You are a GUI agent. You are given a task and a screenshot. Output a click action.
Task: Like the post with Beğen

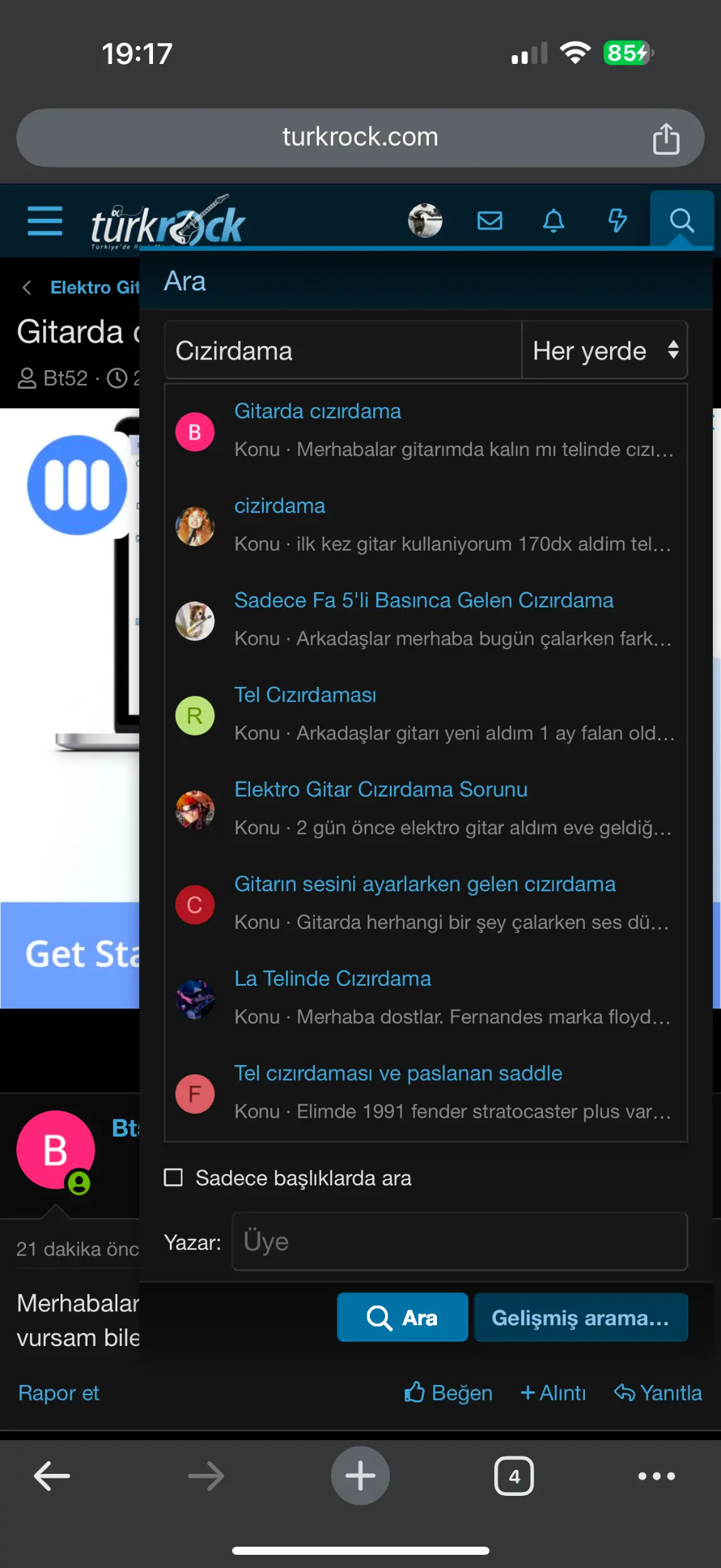448,1393
